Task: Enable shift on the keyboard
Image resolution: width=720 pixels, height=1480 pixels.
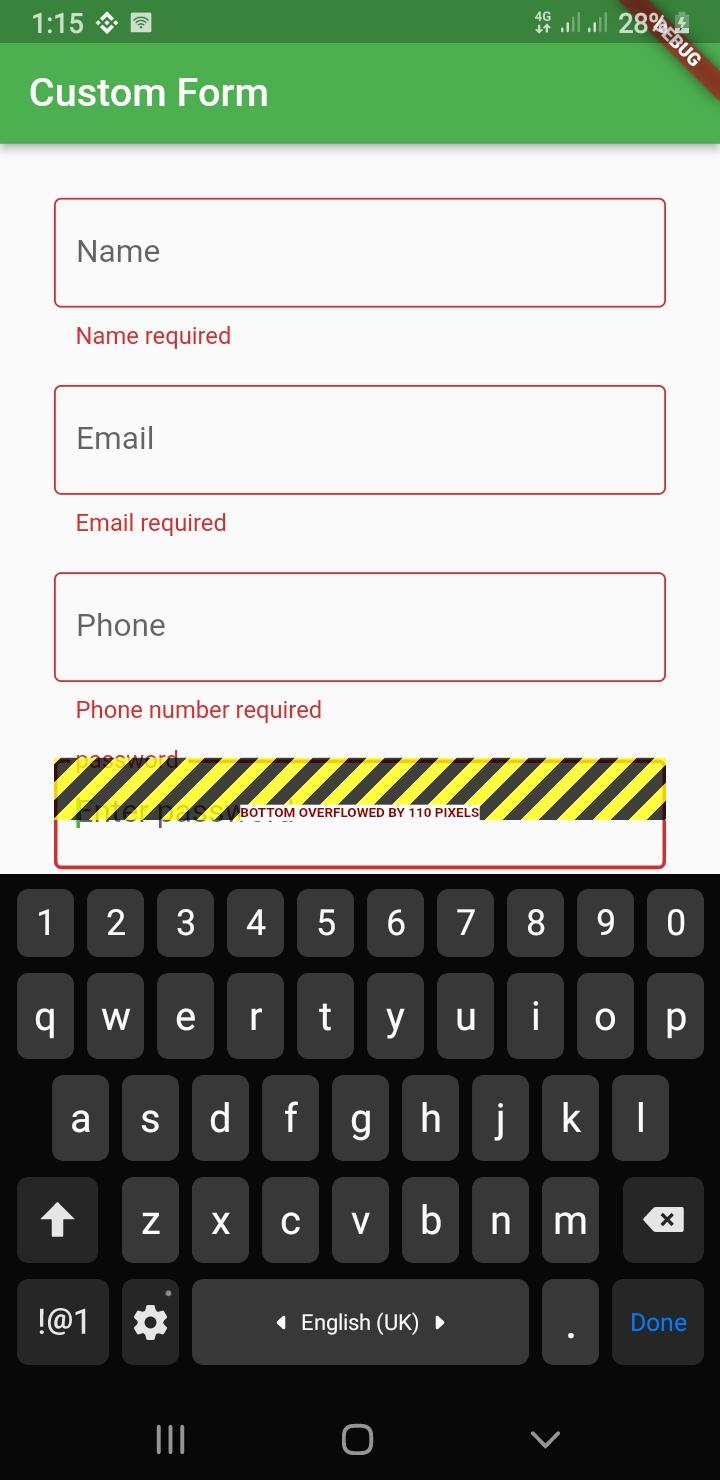Action: [57, 1220]
